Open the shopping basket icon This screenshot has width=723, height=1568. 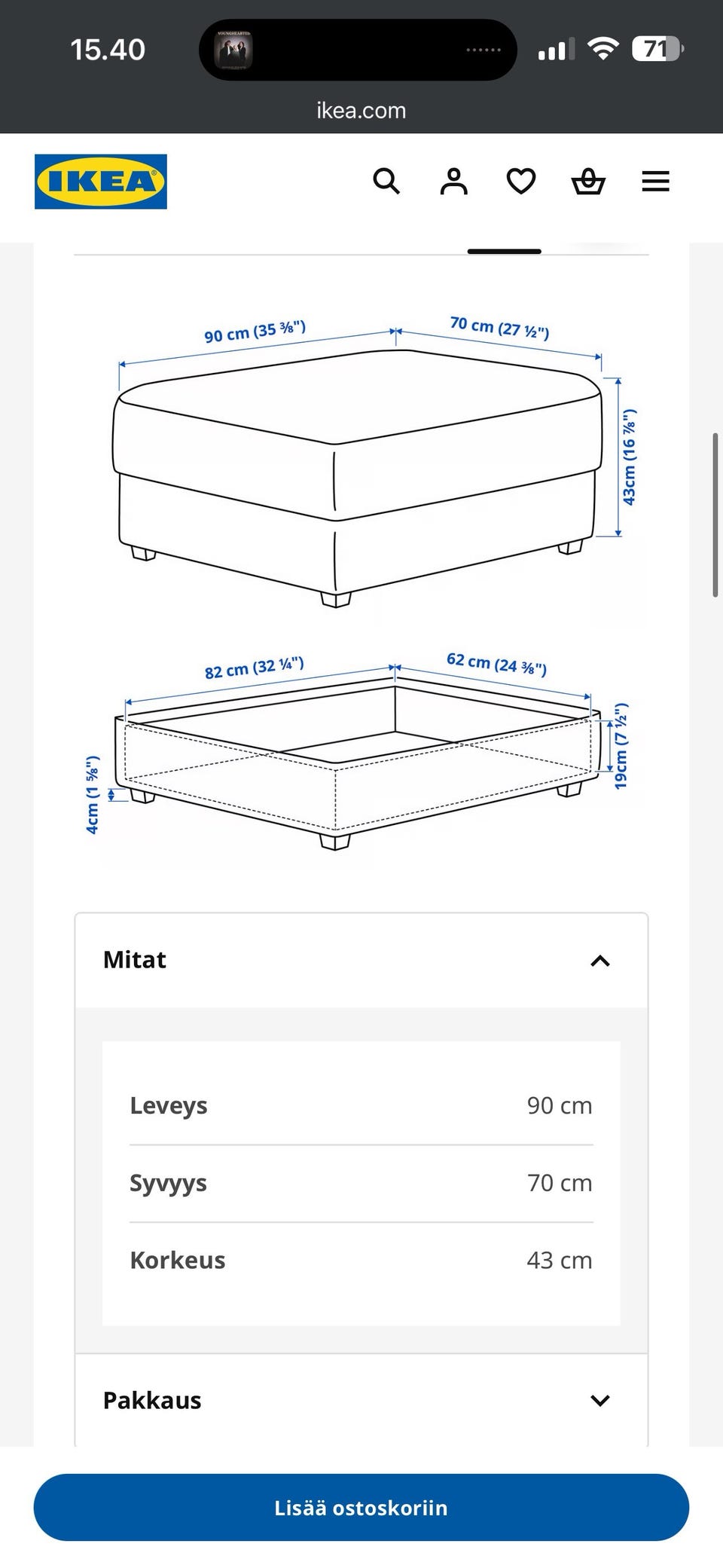point(588,182)
